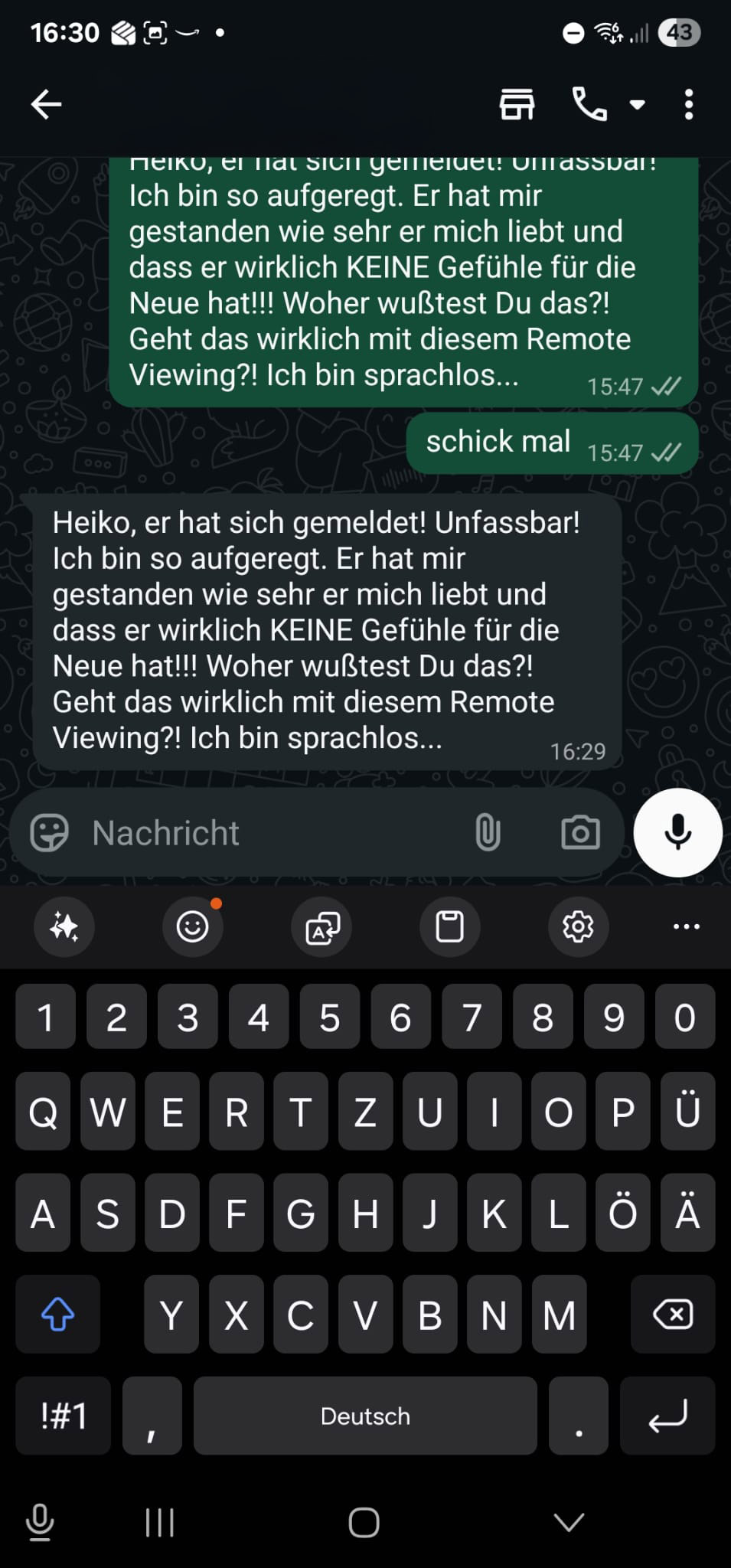Switch to the symbols !#1 keyboard
This screenshot has height=1568, width=731.
[64, 1416]
